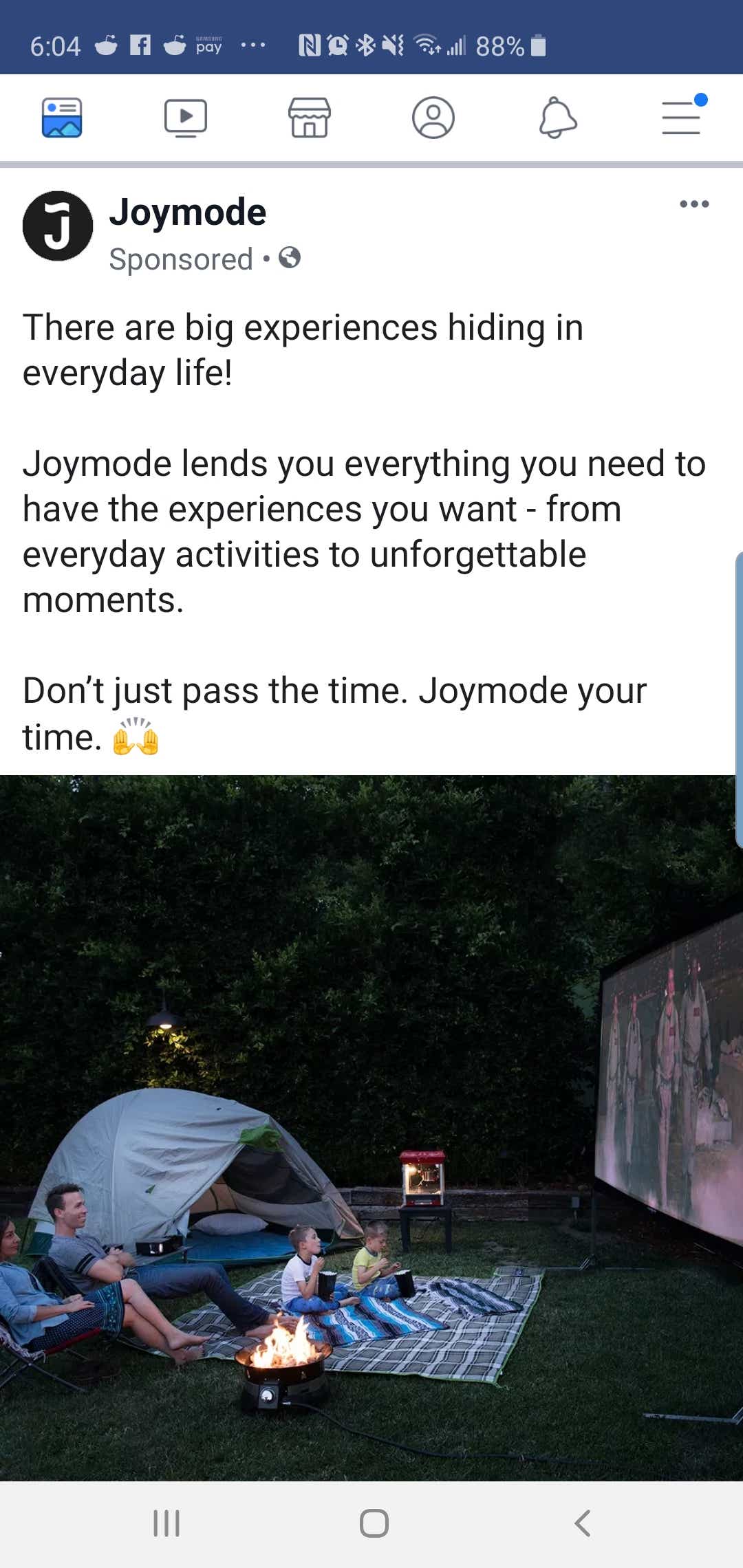Go back with system back button
Screen dimensions: 743x1568
click(x=582, y=1523)
